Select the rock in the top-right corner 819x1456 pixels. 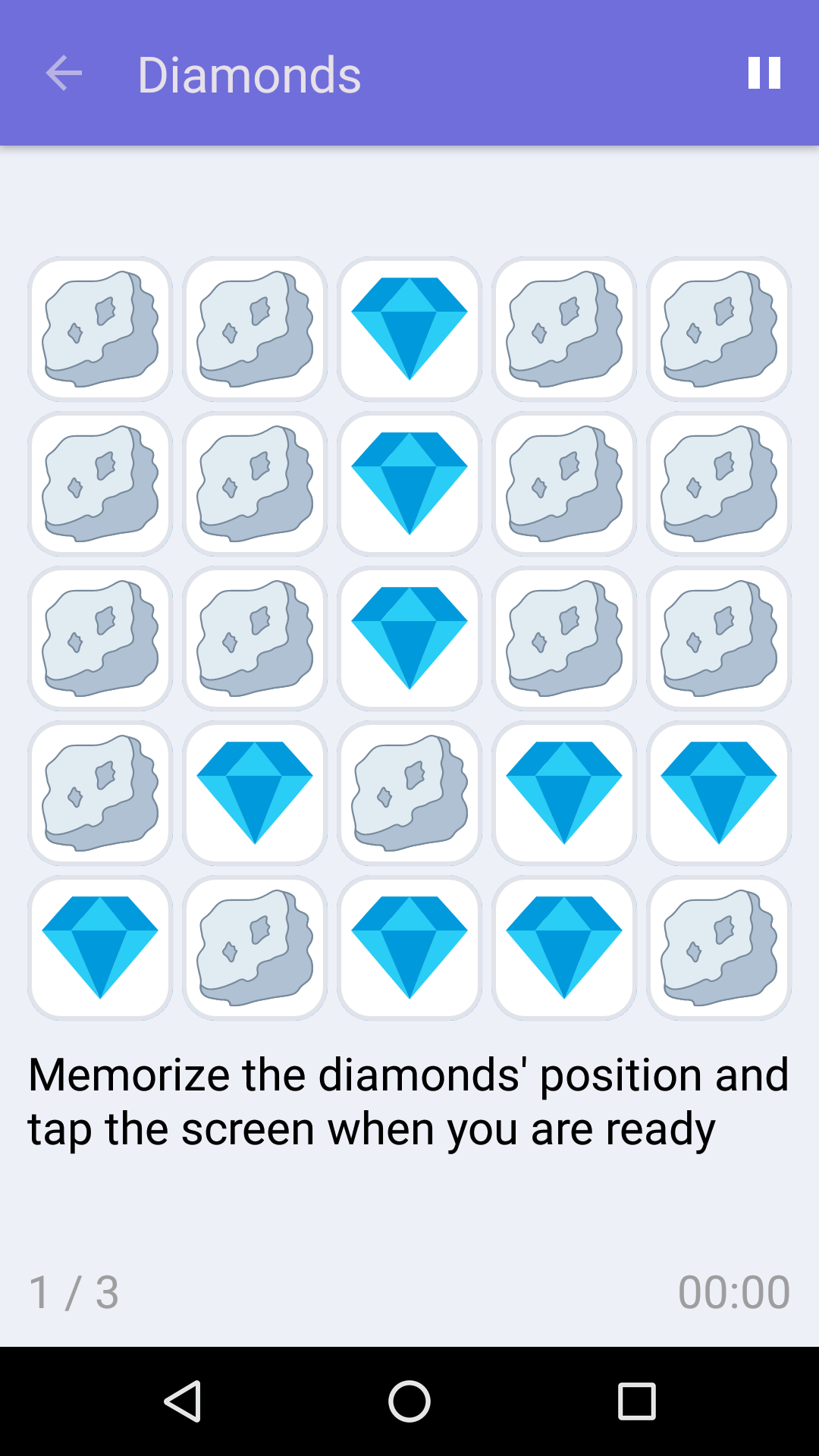pos(719,329)
